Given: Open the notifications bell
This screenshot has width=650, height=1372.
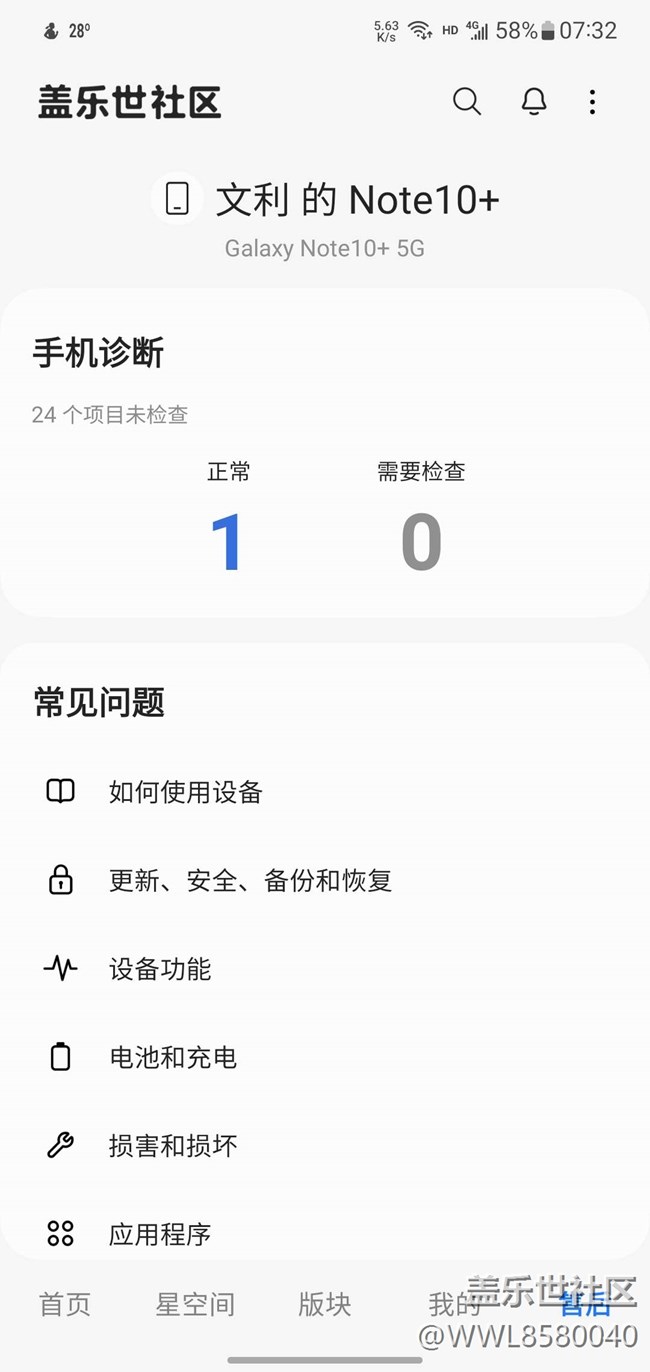Looking at the screenshot, I should coord(534,101).
